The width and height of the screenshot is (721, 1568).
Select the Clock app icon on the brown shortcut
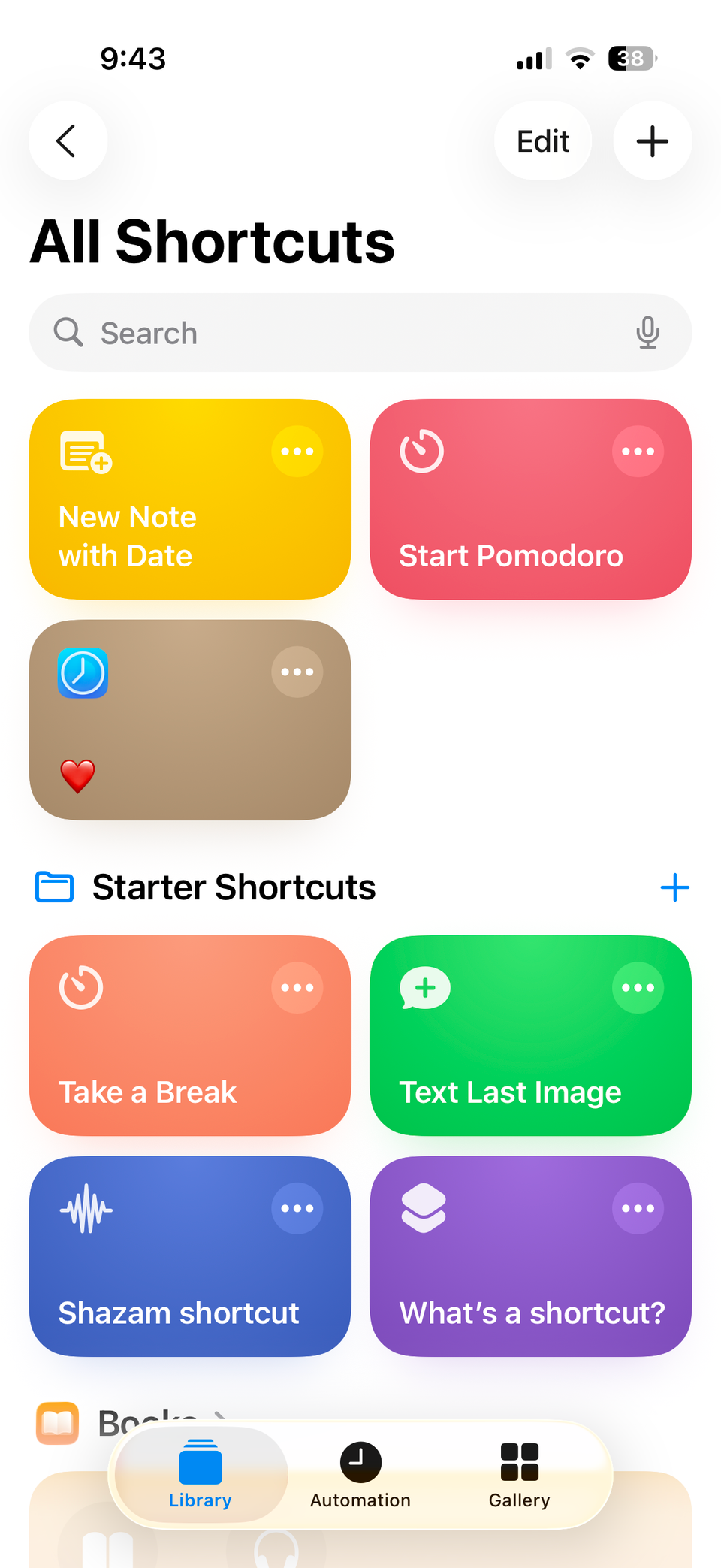click(x=81, y=673)
